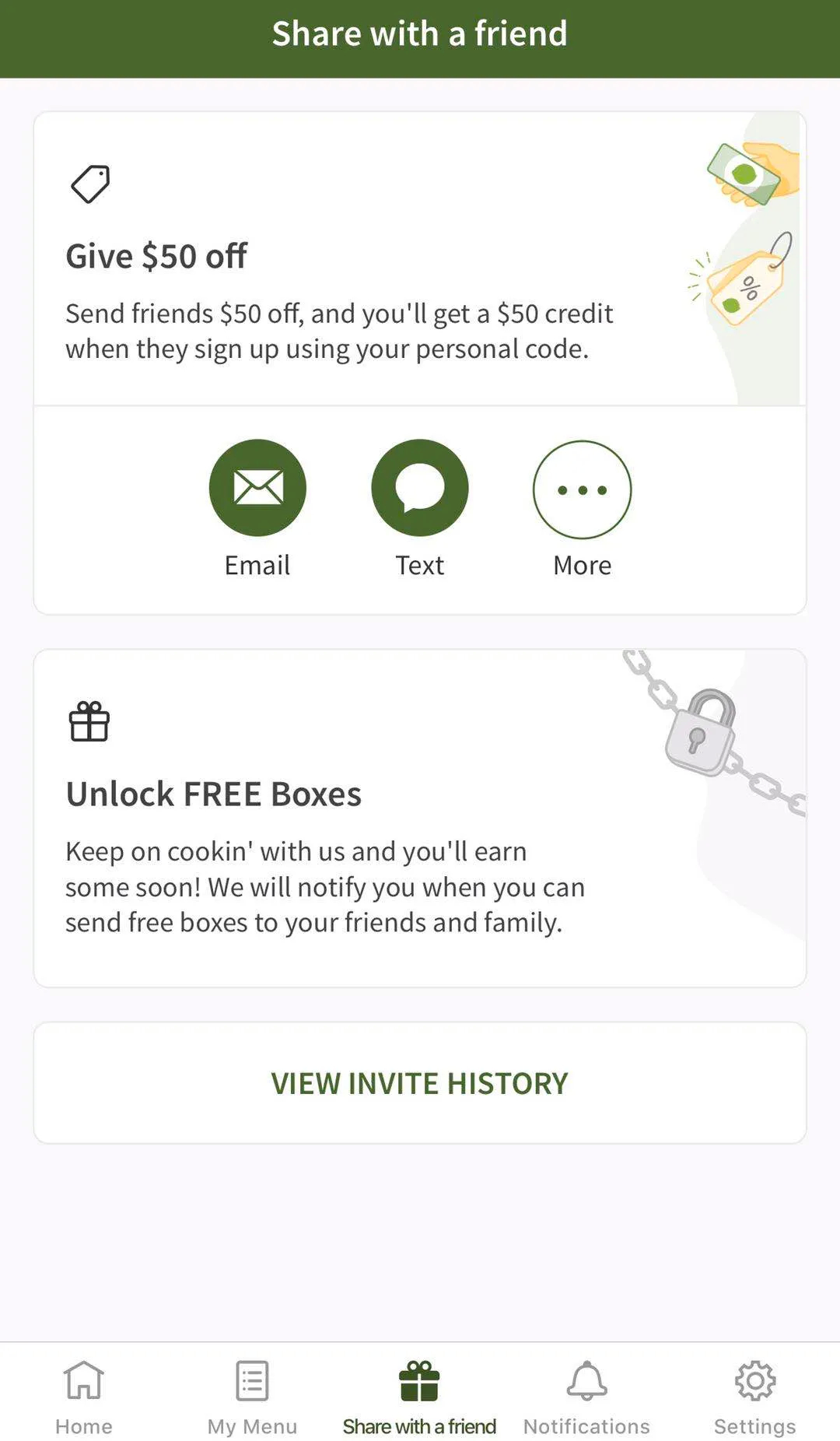The width and height of the screenshot is (840, 1441).
Task: Open More sharing options
Action: [x=582, y=490]
